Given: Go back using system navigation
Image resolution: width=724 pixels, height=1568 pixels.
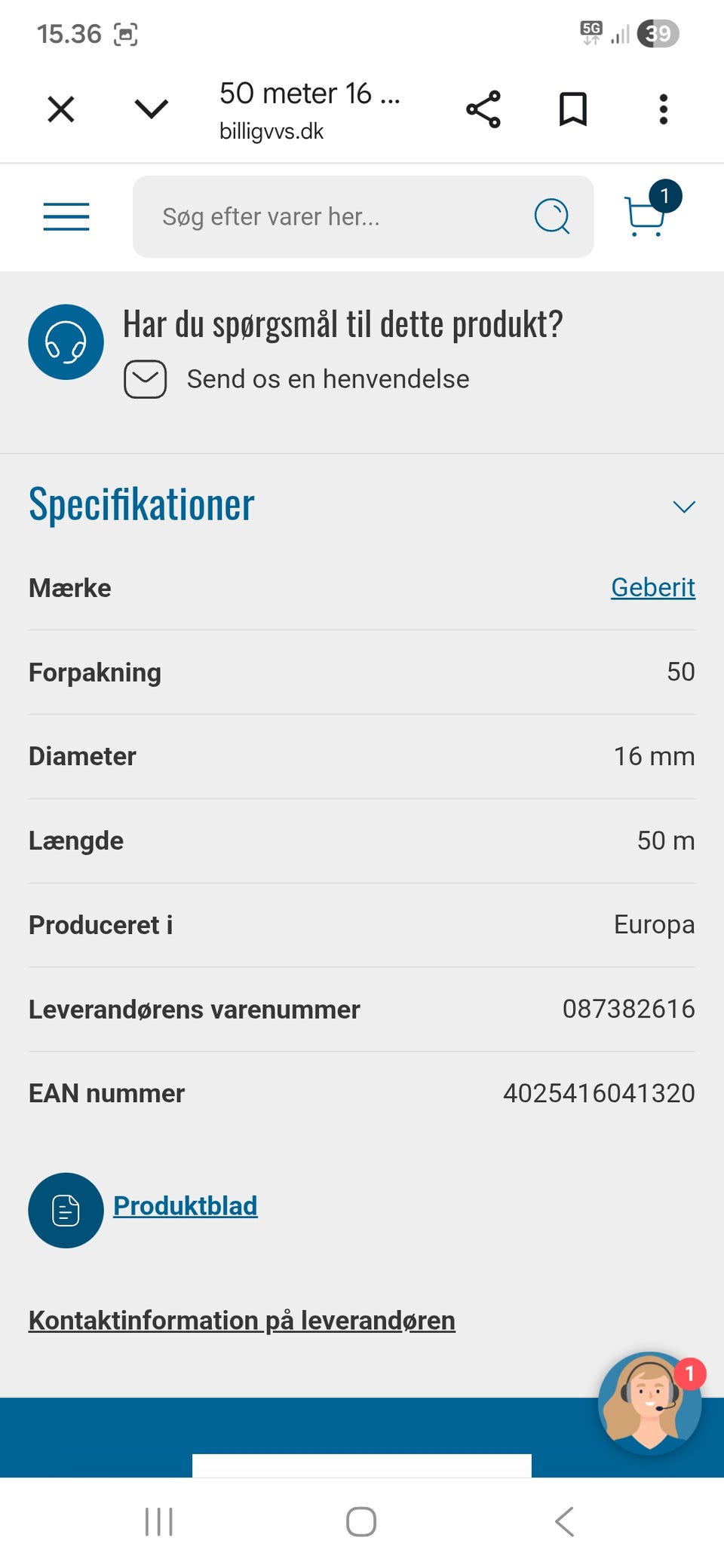Looking at the screenshot, I should pyautogui.click(x=564, y=1521).
